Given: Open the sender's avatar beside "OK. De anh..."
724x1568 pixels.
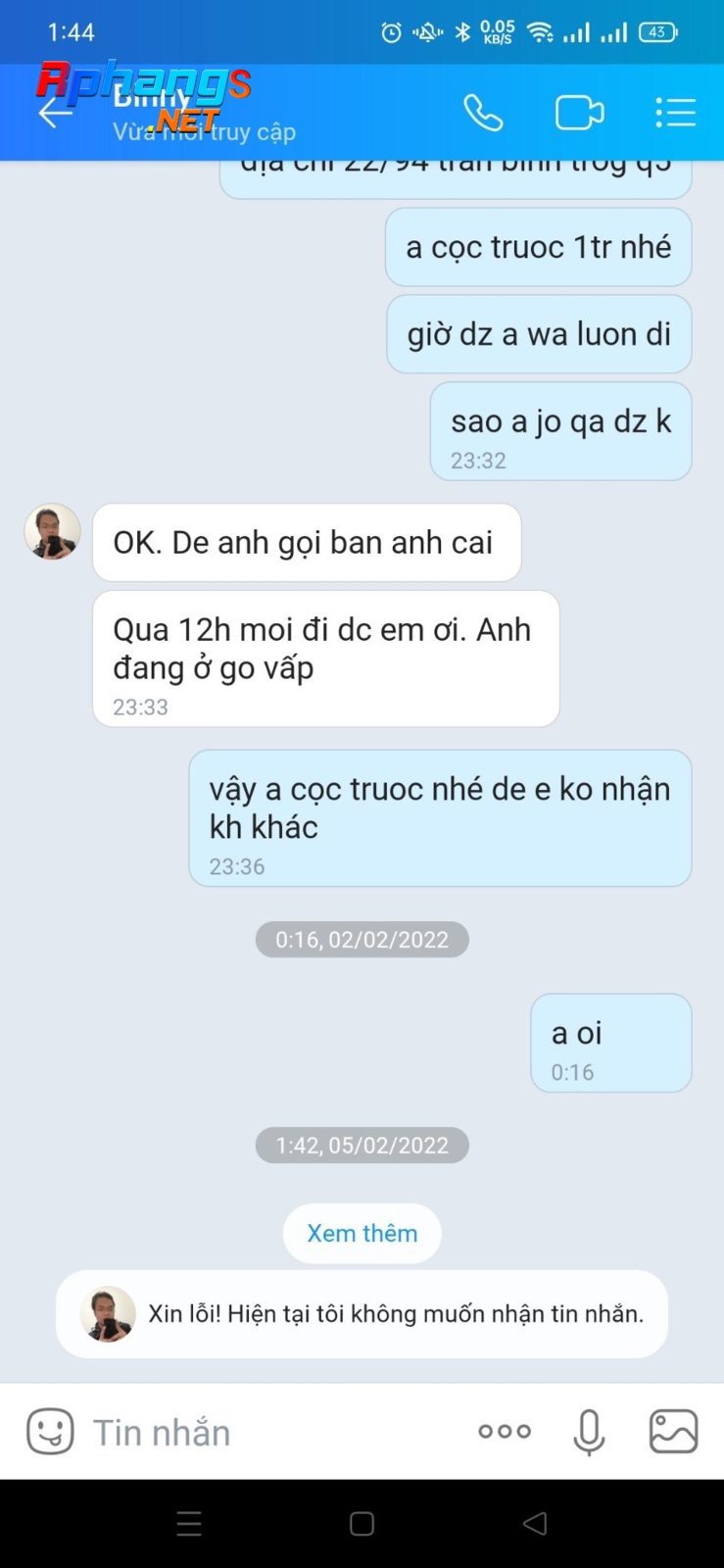Looking at the screenshot, I should (52, 532).
